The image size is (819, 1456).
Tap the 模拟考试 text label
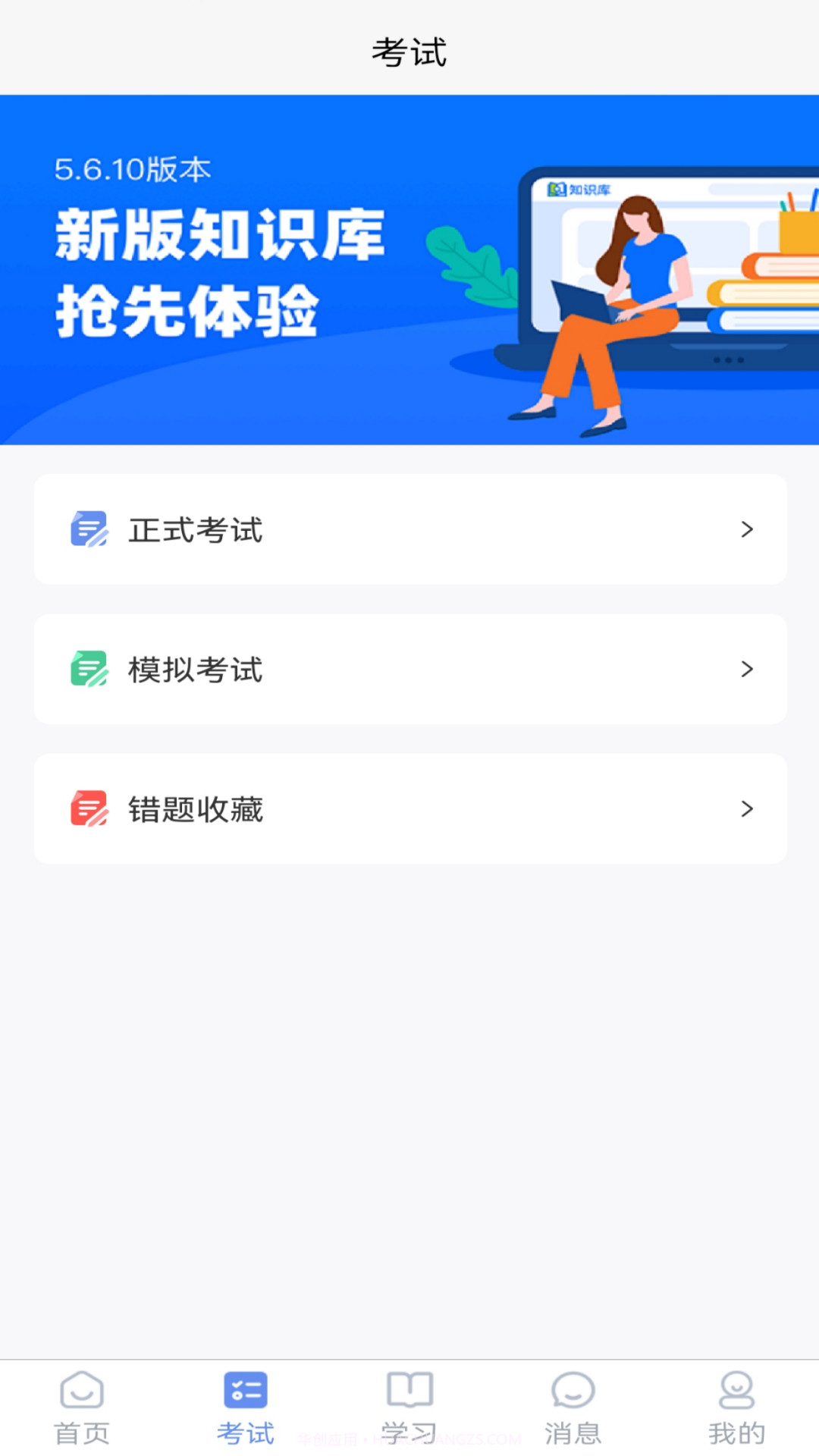pyautogui.click(x=196, y=670)
